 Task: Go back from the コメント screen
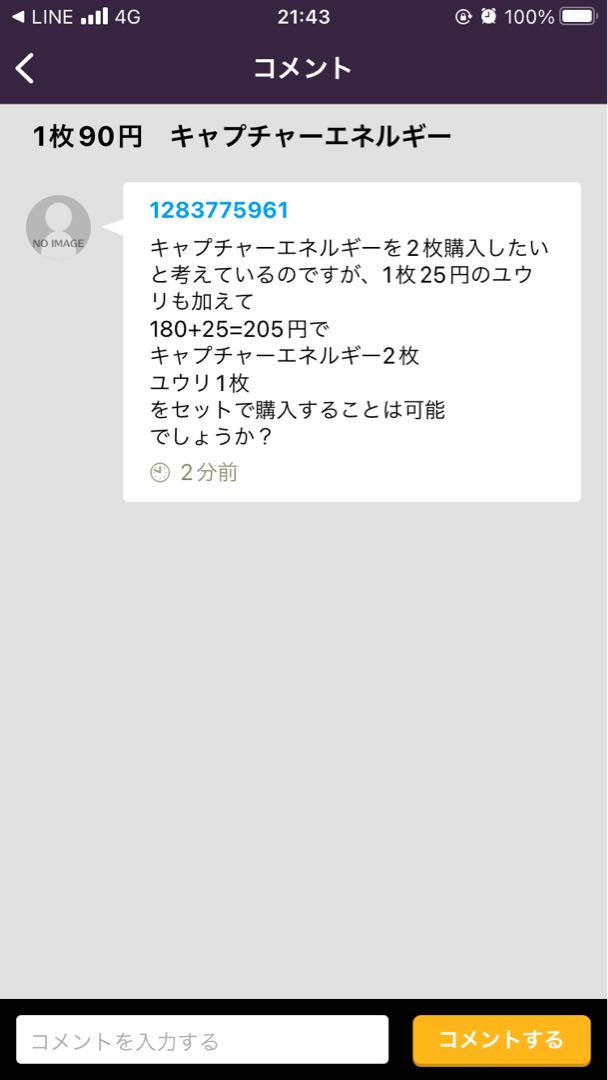(x=26, y=68)
